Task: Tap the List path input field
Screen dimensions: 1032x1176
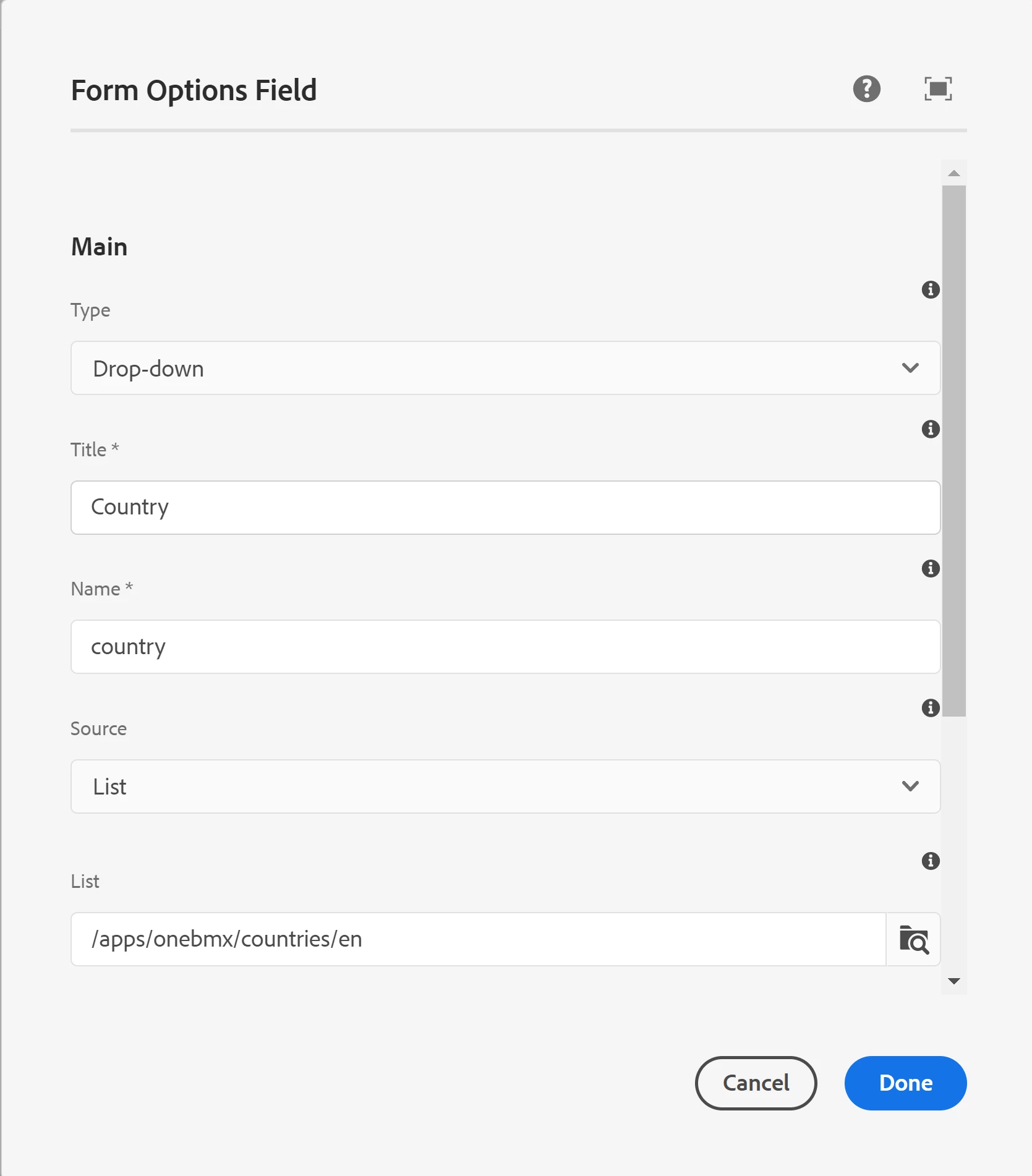Action: tap(479, 939)
